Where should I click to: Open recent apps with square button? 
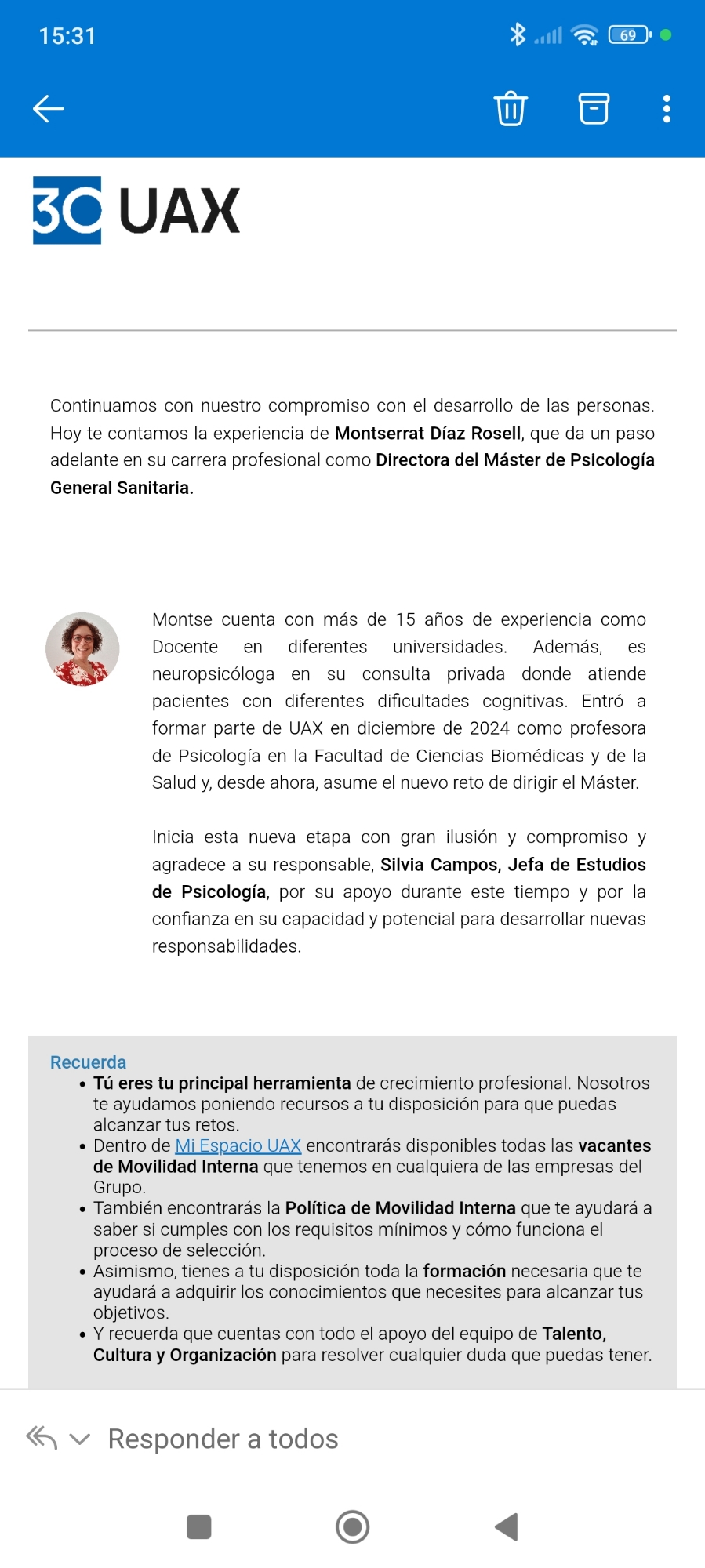click(199, 1526)
